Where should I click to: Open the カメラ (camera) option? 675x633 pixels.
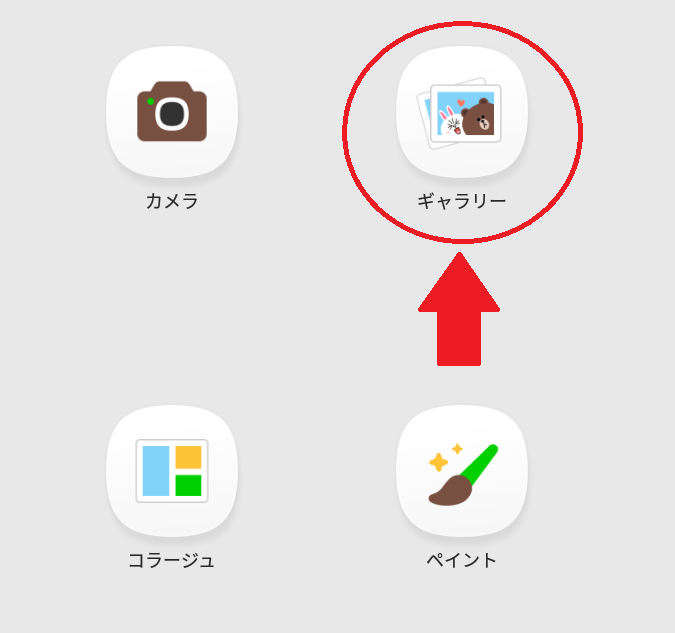(x=172, y=112)
